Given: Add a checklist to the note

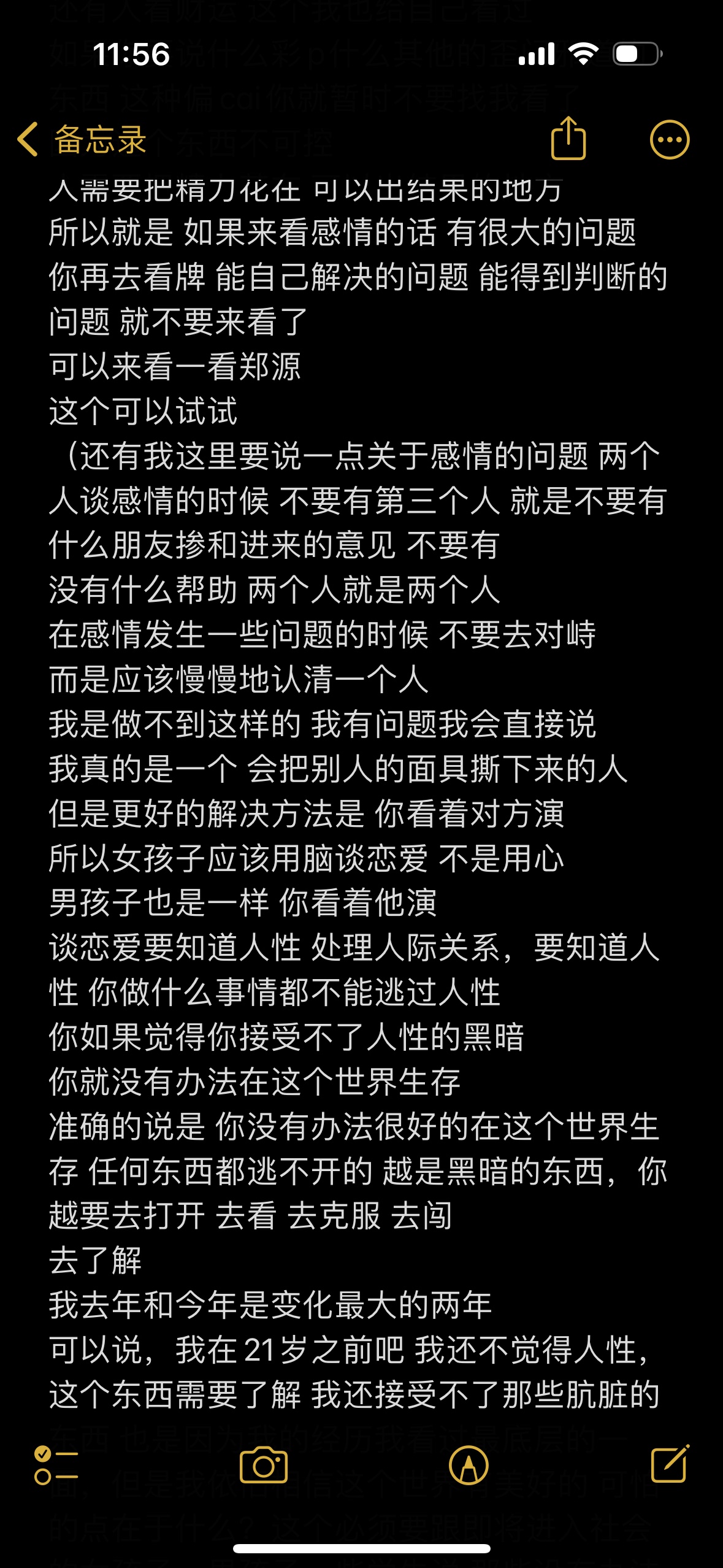Looking at the screenshot, I should tap(56, 1465).
